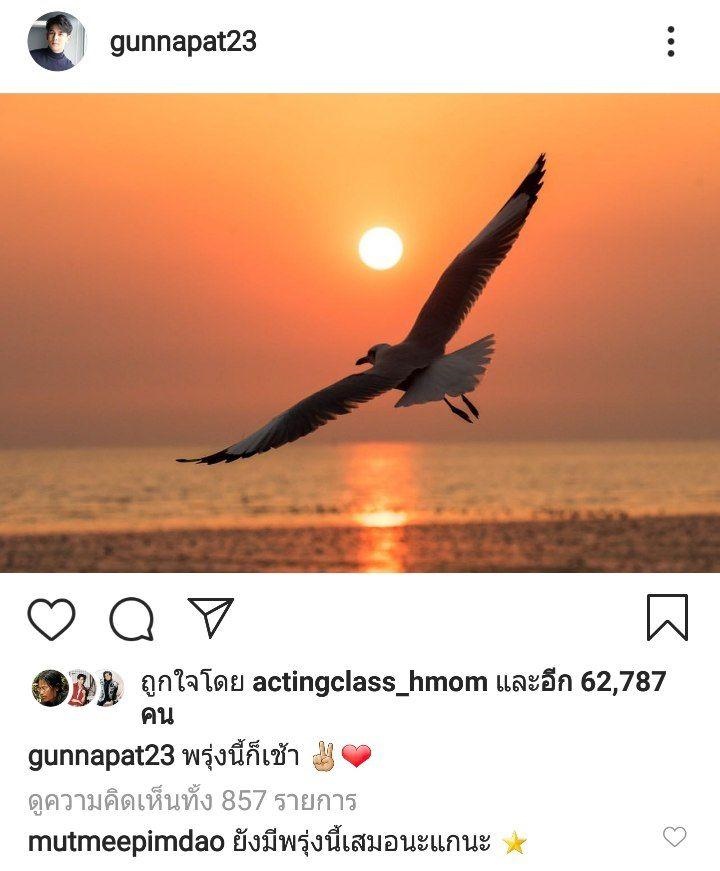Share post via paper plane icon
The image size is (720, 871).
(211, 618)
